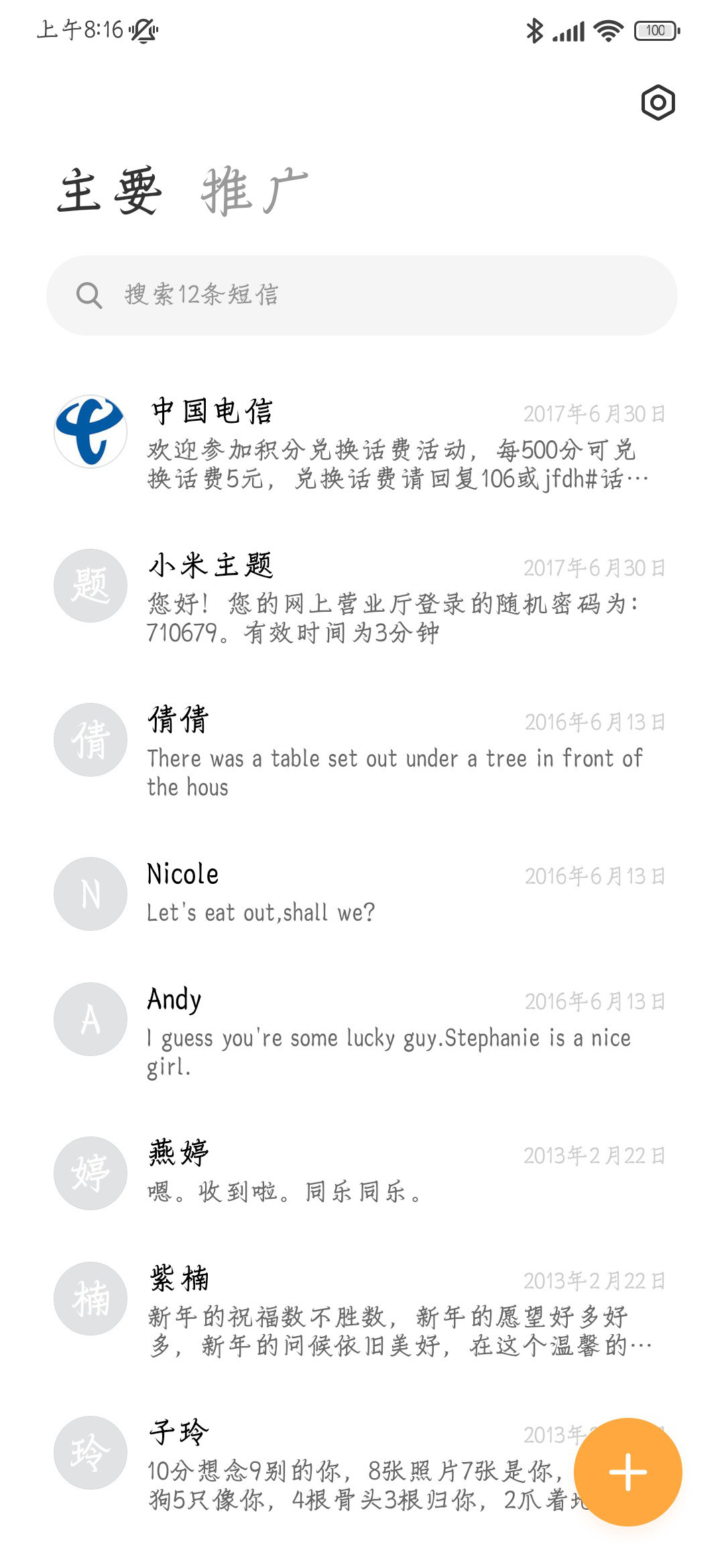Viewport: 724px width, 1568px height.
Task: Open the conversation with 紫楠
Action: point(362,1309)
